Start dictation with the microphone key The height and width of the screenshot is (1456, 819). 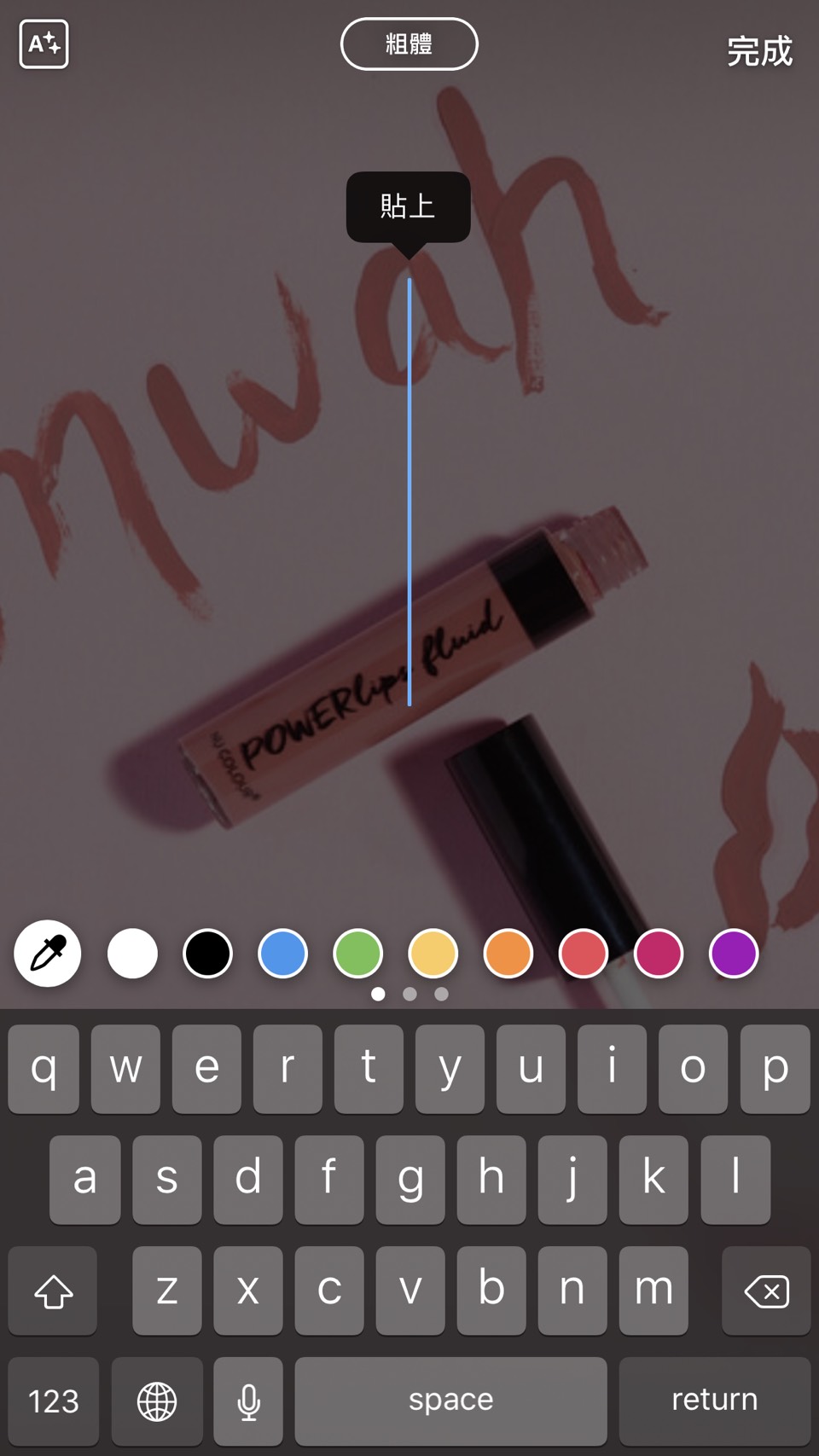pos(248,1401)
